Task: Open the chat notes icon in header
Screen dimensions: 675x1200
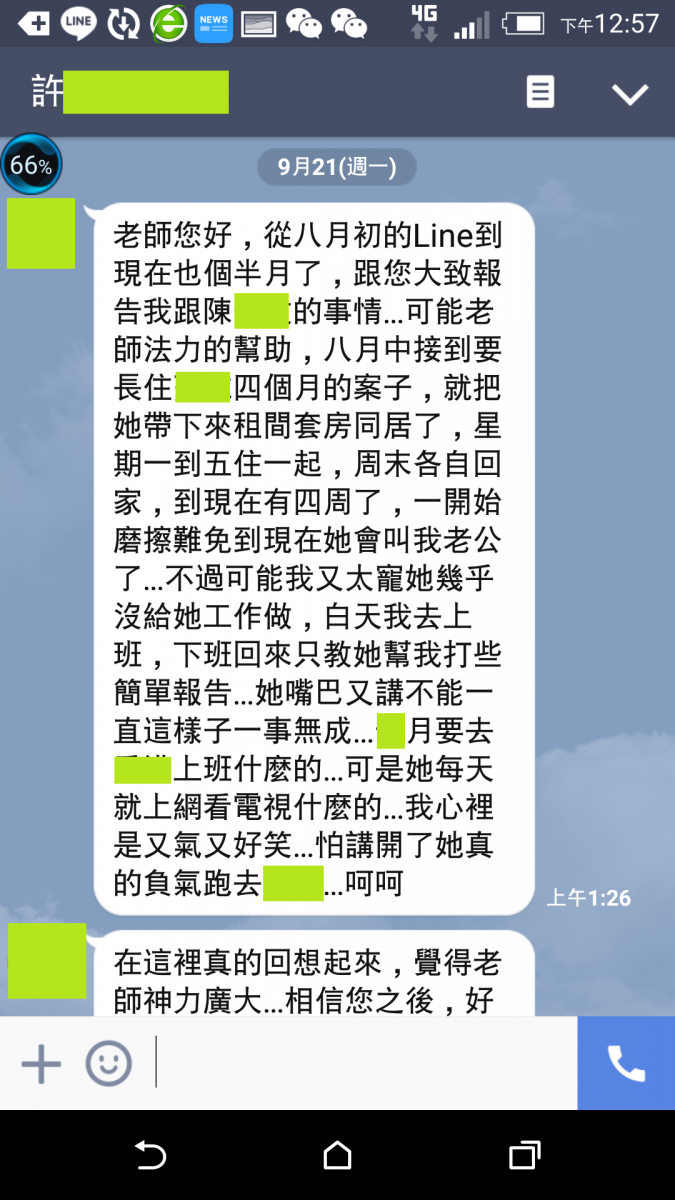Action: click(540, 93)
